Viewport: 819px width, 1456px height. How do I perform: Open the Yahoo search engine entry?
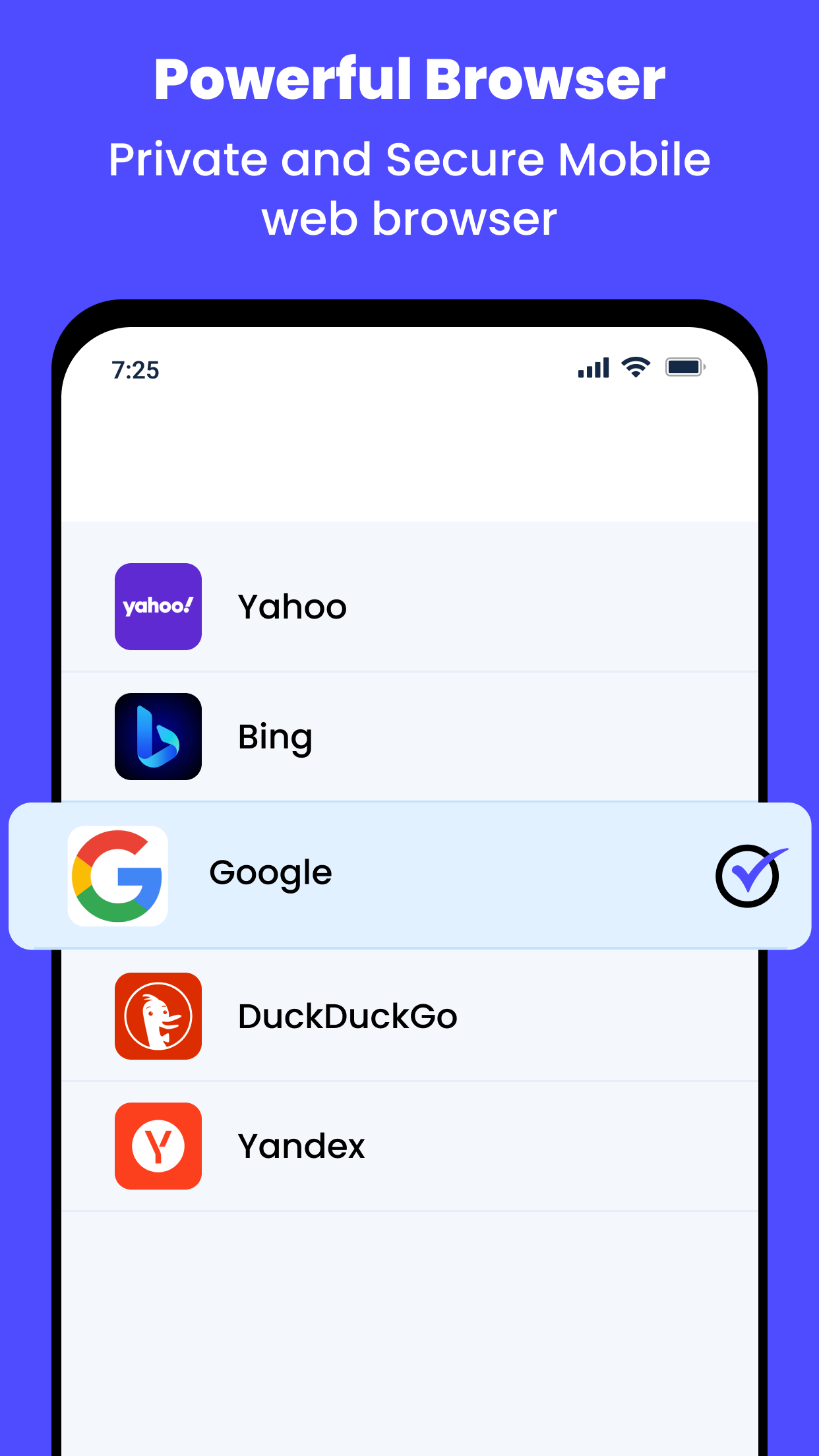pyautogui.click(x=293, y=606)
